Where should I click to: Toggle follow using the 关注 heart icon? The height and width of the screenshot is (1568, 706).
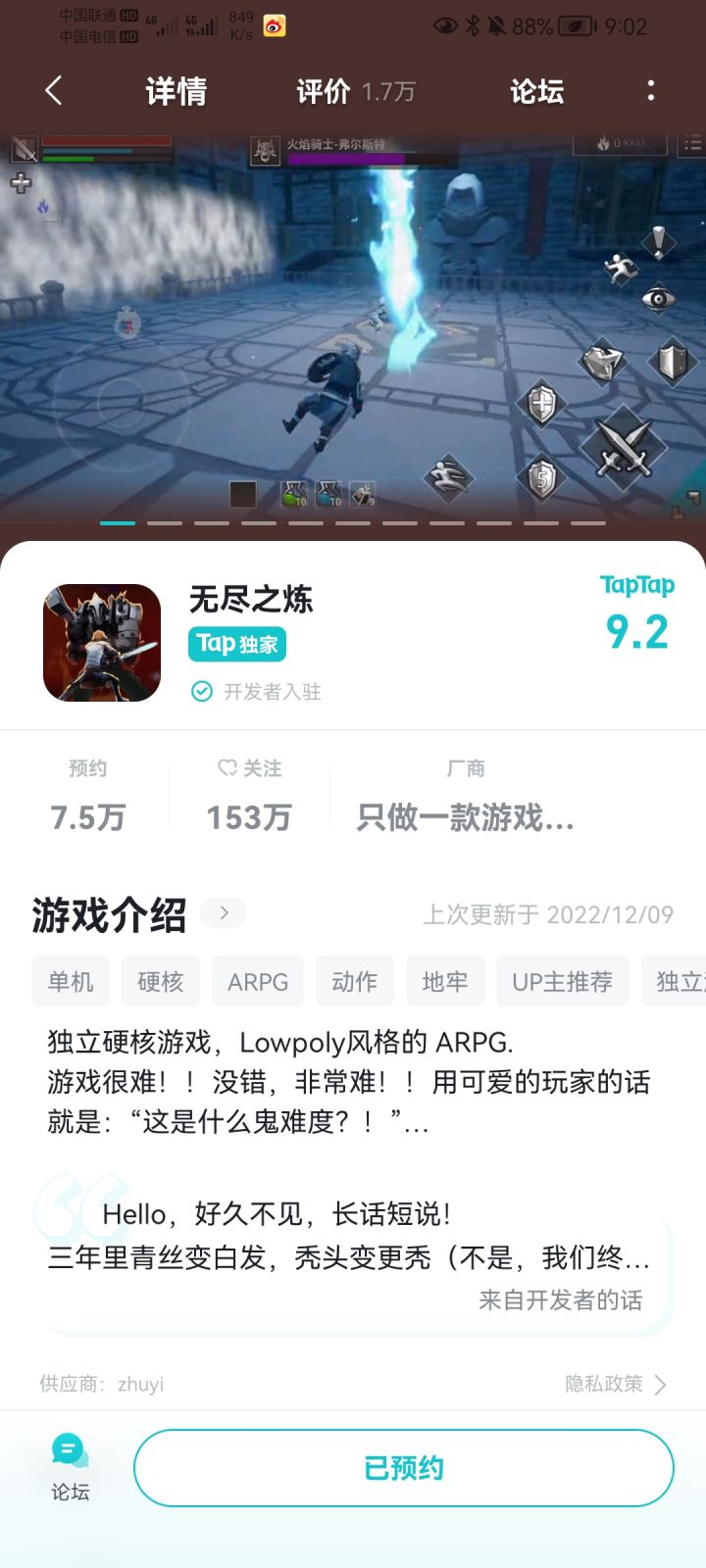(x=227, y=768)
